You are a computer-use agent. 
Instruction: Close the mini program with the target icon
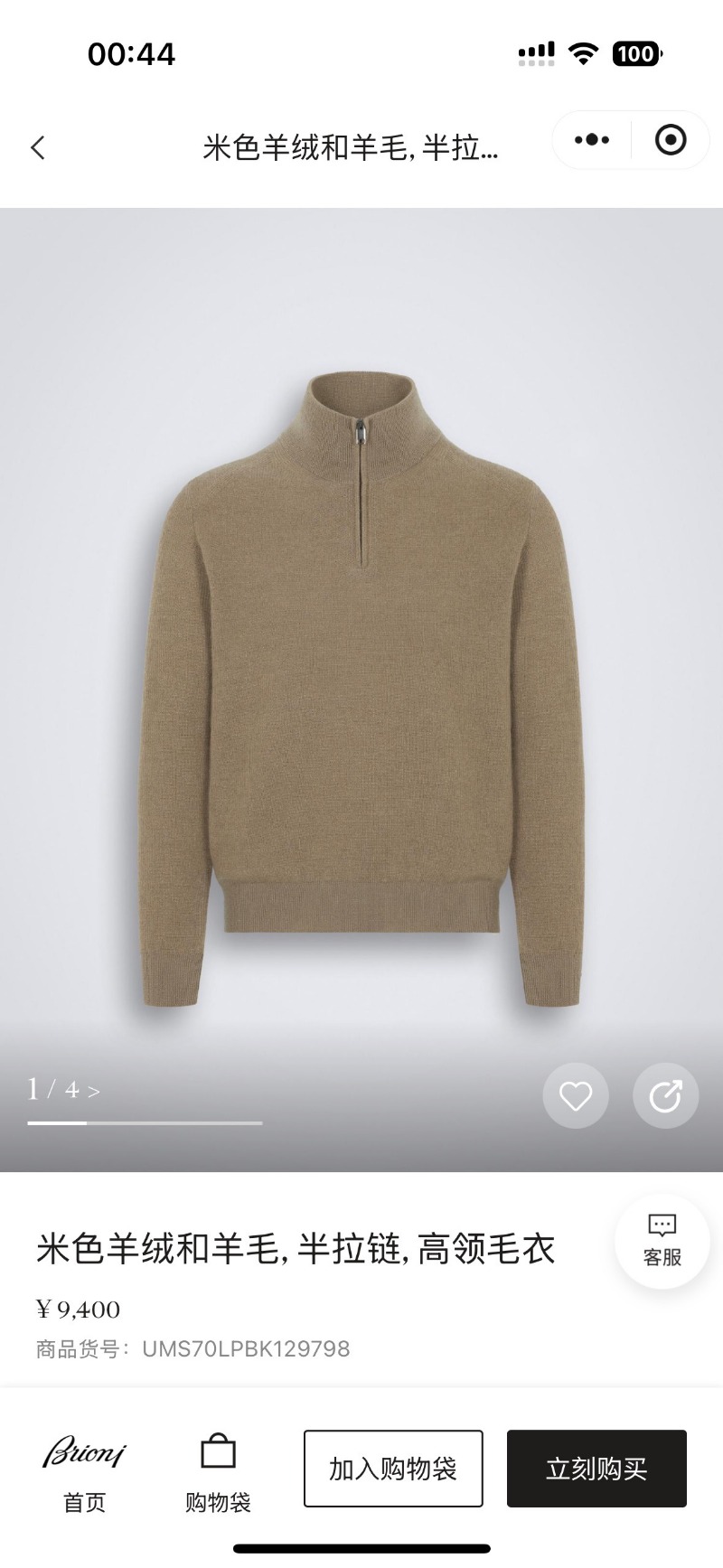[x=670, y=140]
